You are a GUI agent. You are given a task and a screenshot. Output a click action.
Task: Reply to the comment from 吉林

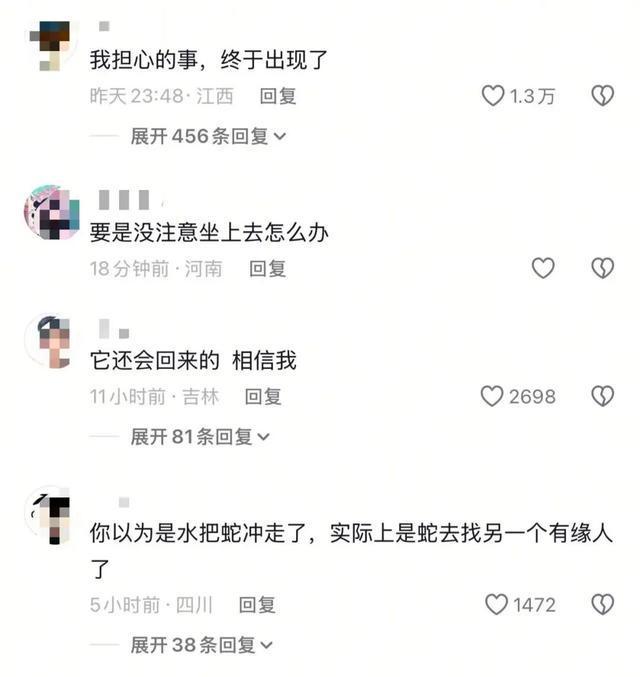[x=263, y=397]
